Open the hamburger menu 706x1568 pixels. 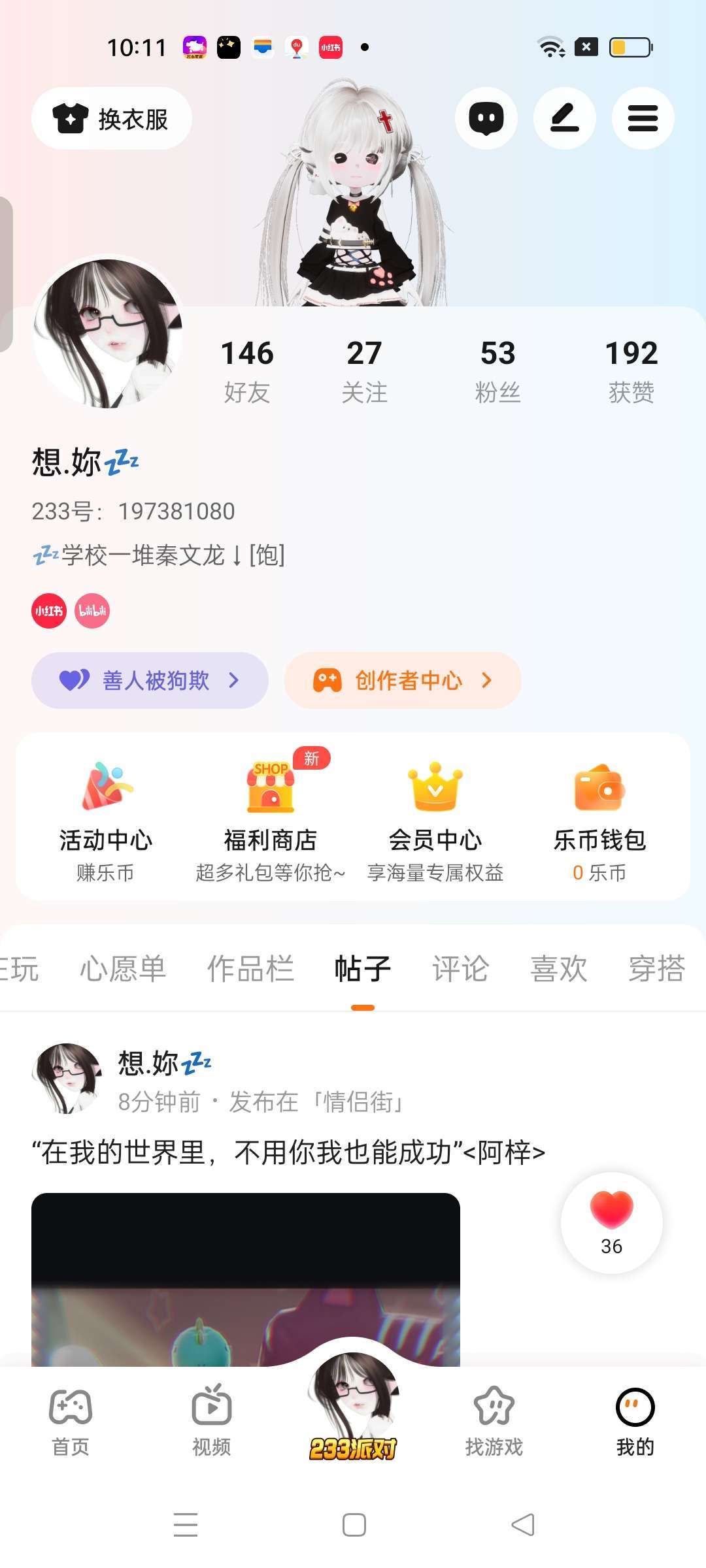tap(643, 118)
